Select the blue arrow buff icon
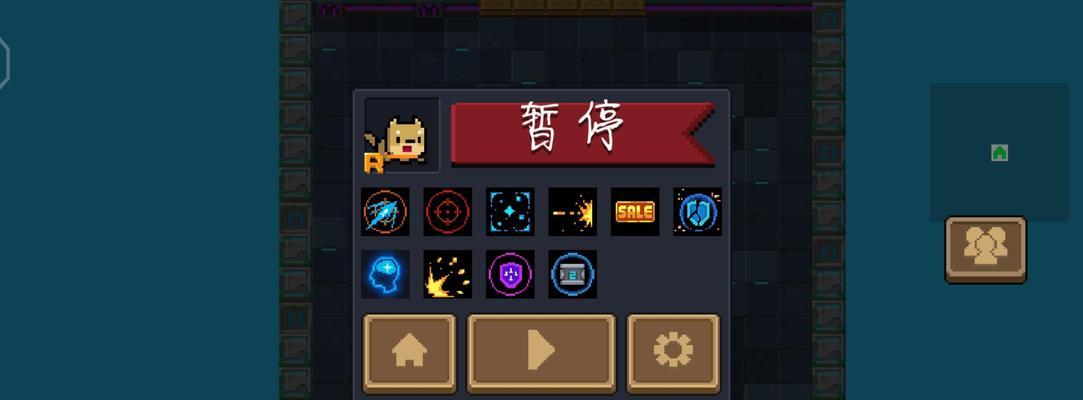The width and height of the screenshot is (1083, 400). (385, 212)
